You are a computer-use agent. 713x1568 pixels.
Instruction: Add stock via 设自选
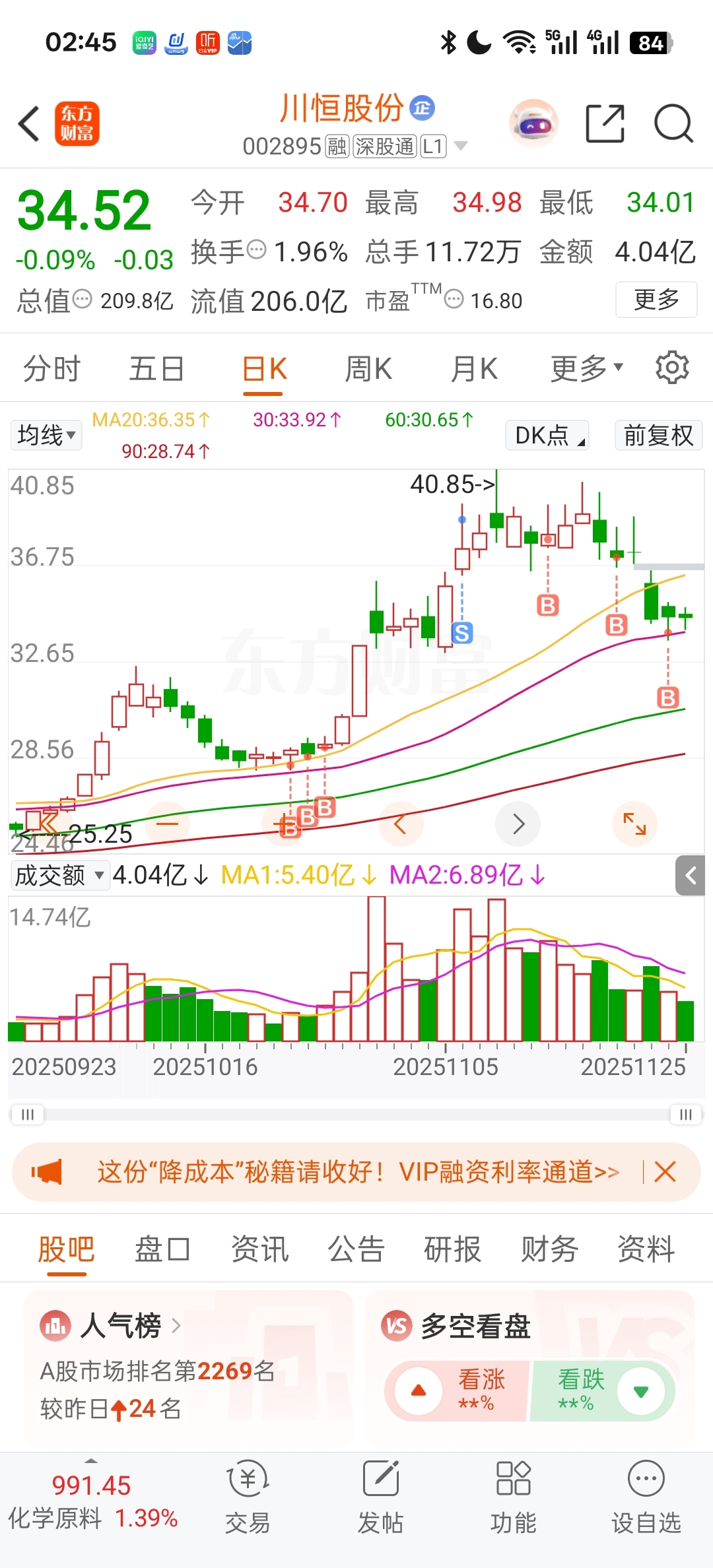[646, 1497]
